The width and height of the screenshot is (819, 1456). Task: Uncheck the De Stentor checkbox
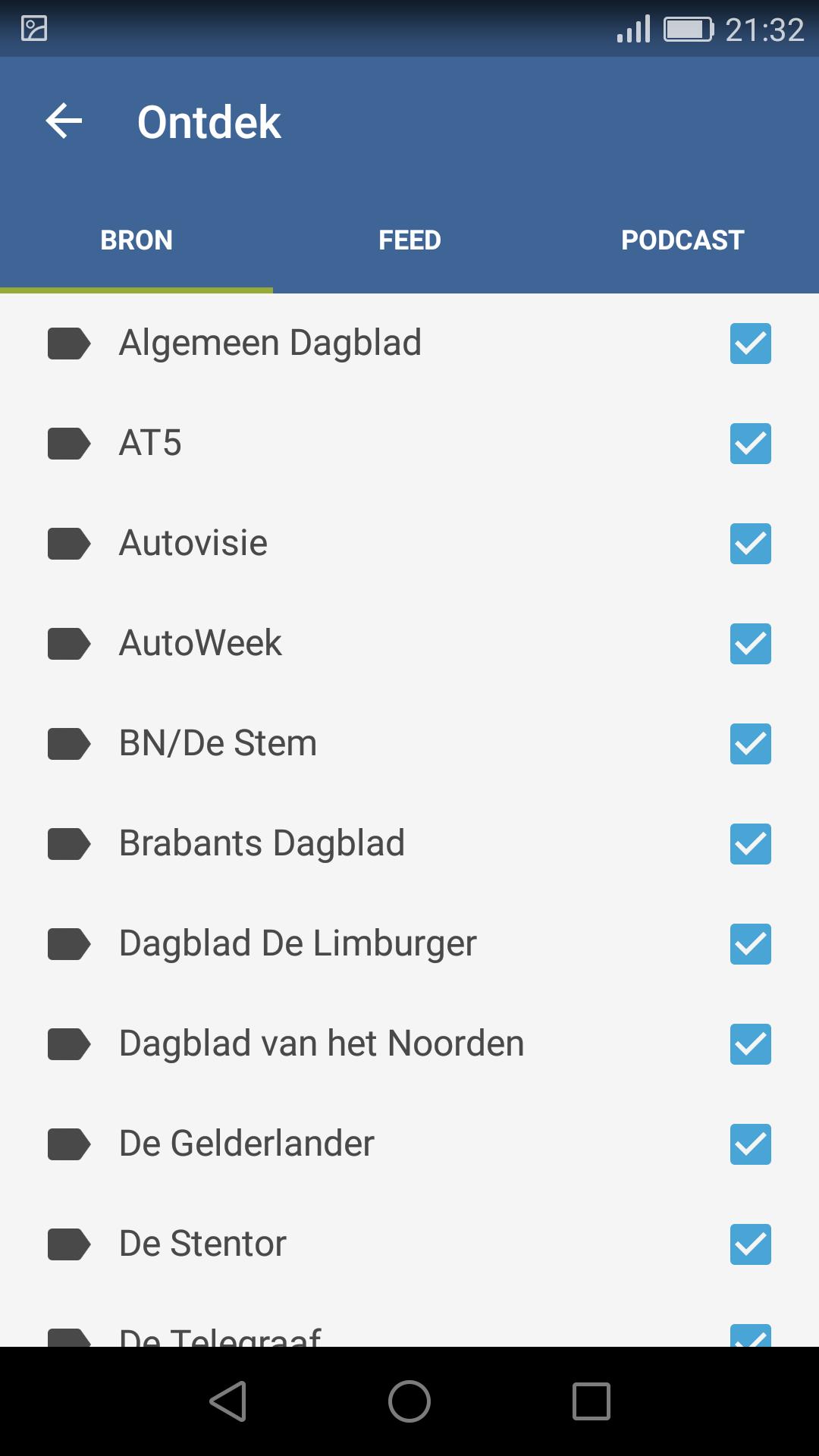(751, 1244)
